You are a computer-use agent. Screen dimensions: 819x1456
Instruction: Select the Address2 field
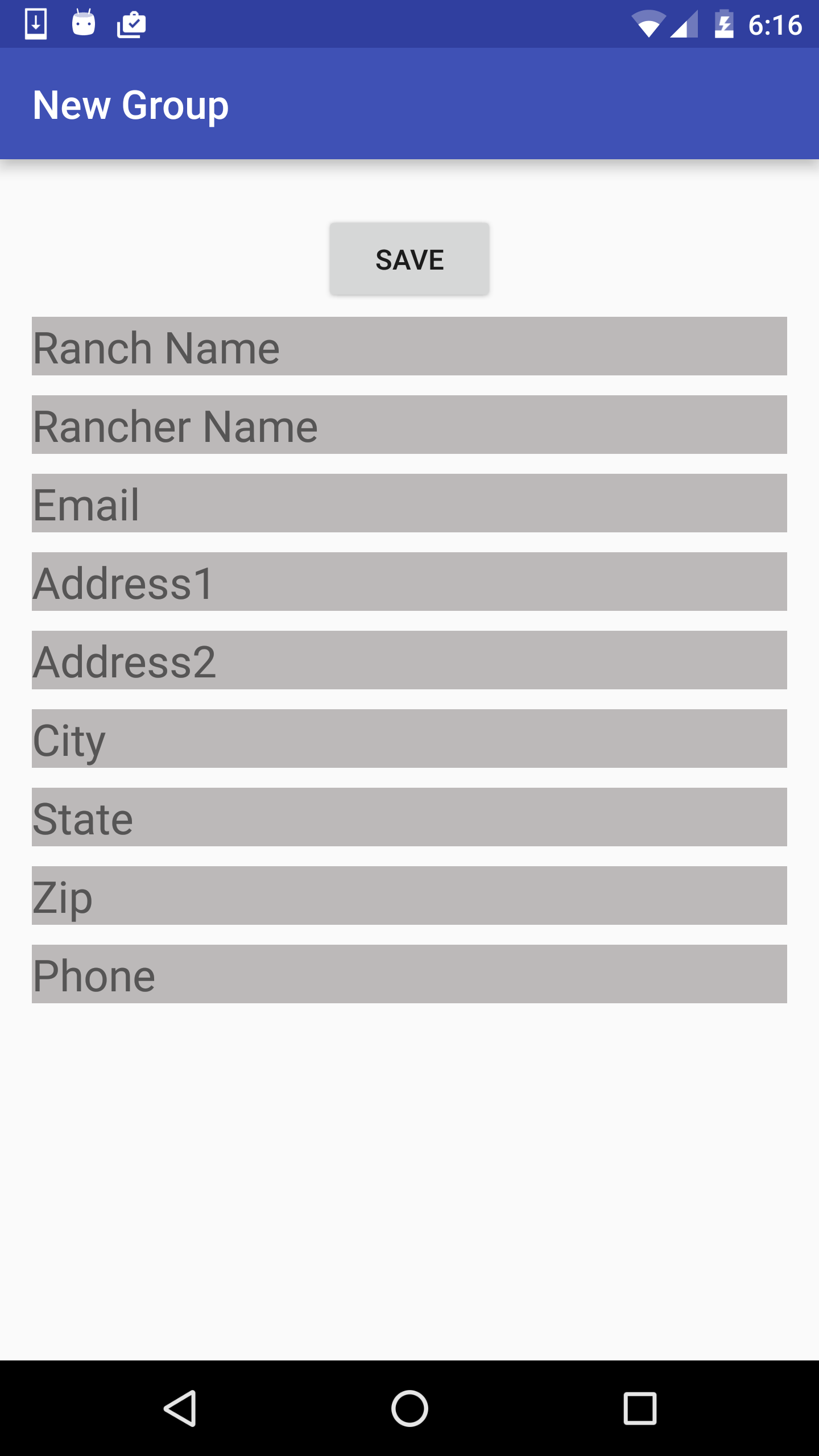point(409,660)
